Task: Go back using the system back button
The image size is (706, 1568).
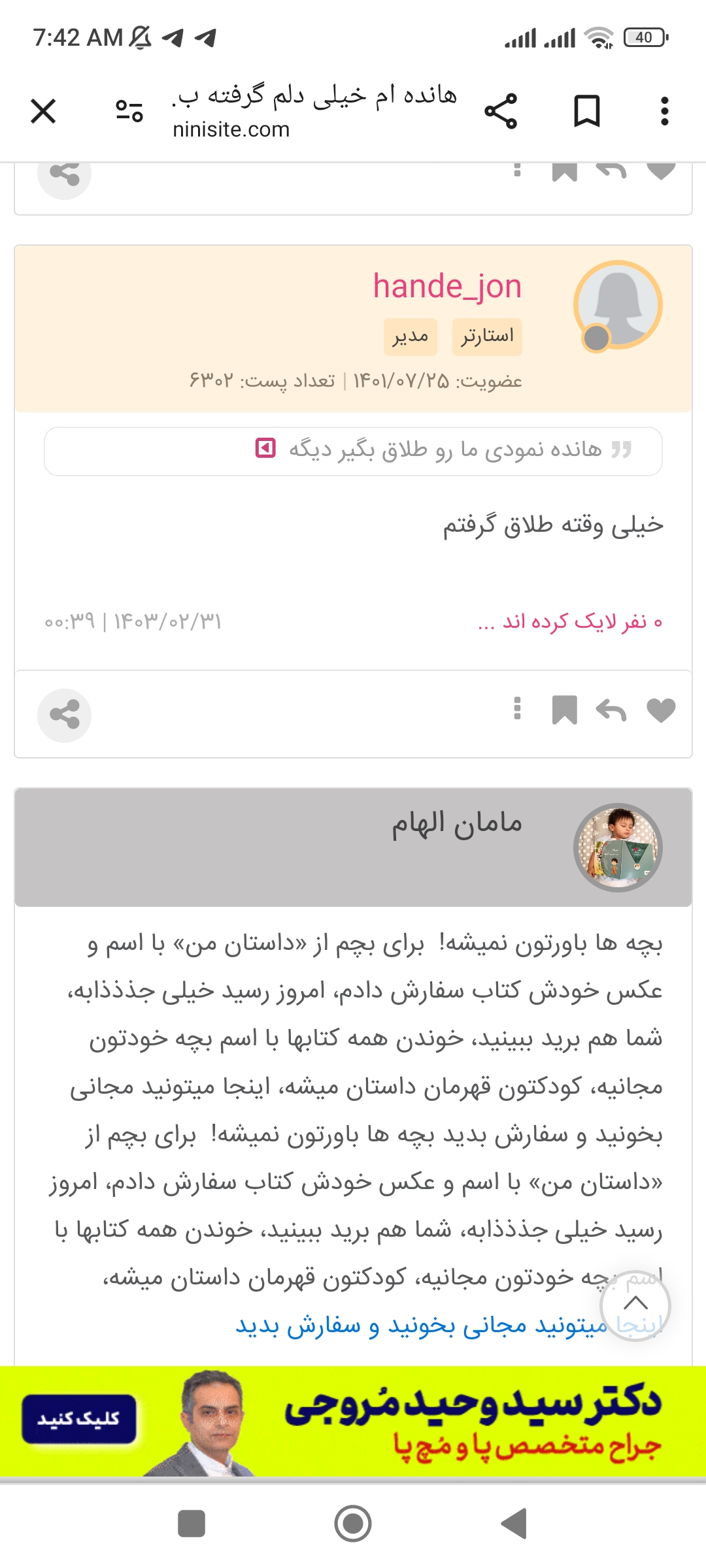Action: 514,1524
